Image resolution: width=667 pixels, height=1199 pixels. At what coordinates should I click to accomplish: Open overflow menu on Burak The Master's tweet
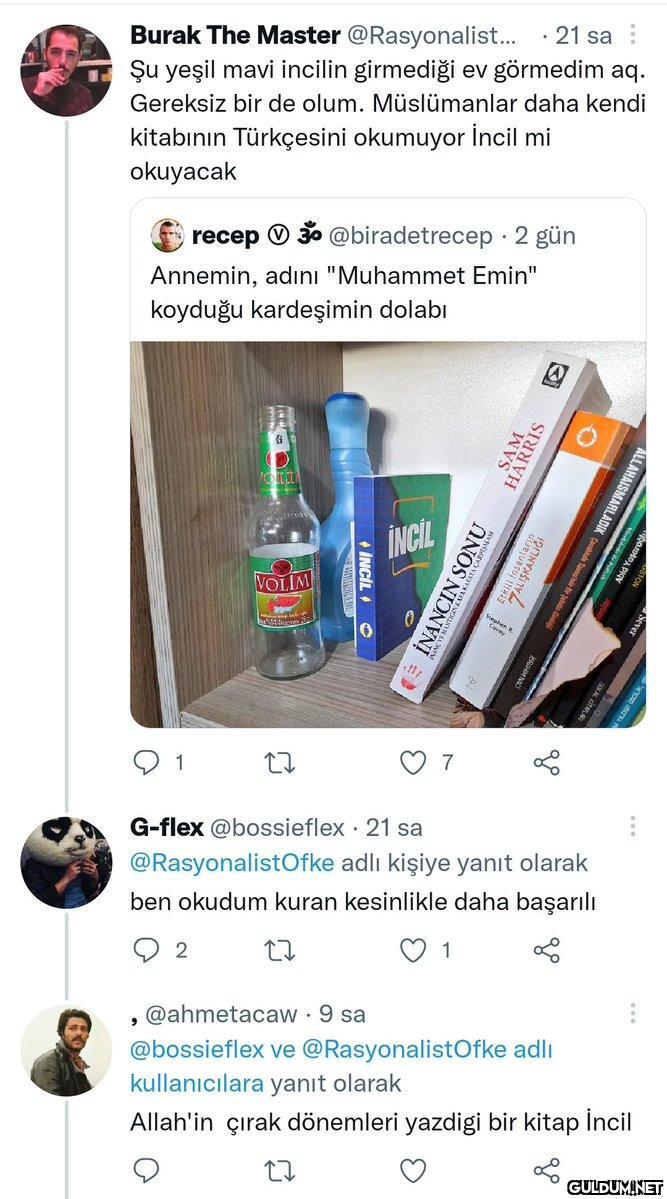point(632,36)
